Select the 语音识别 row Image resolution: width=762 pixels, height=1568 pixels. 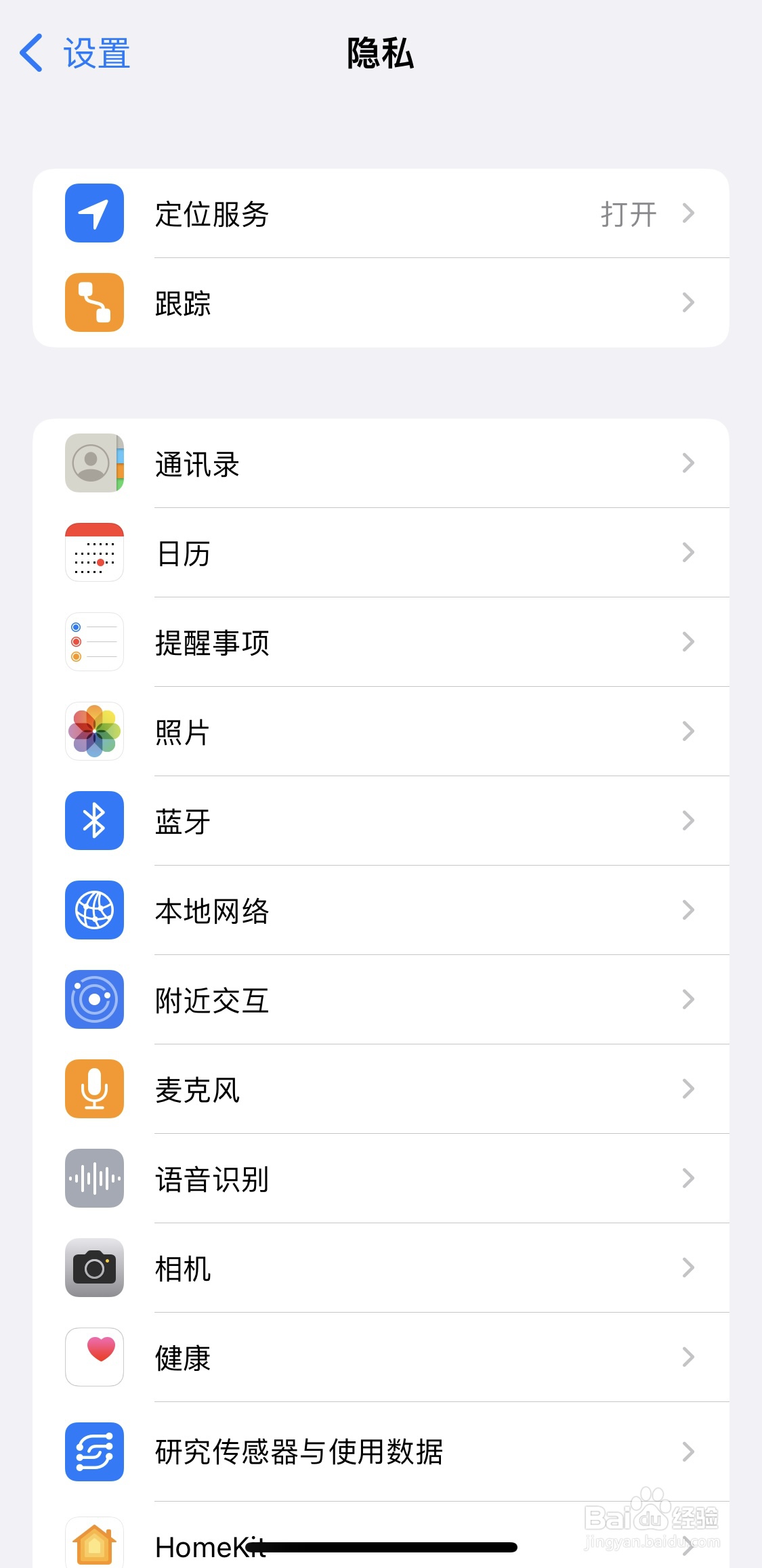[381, 1179]
